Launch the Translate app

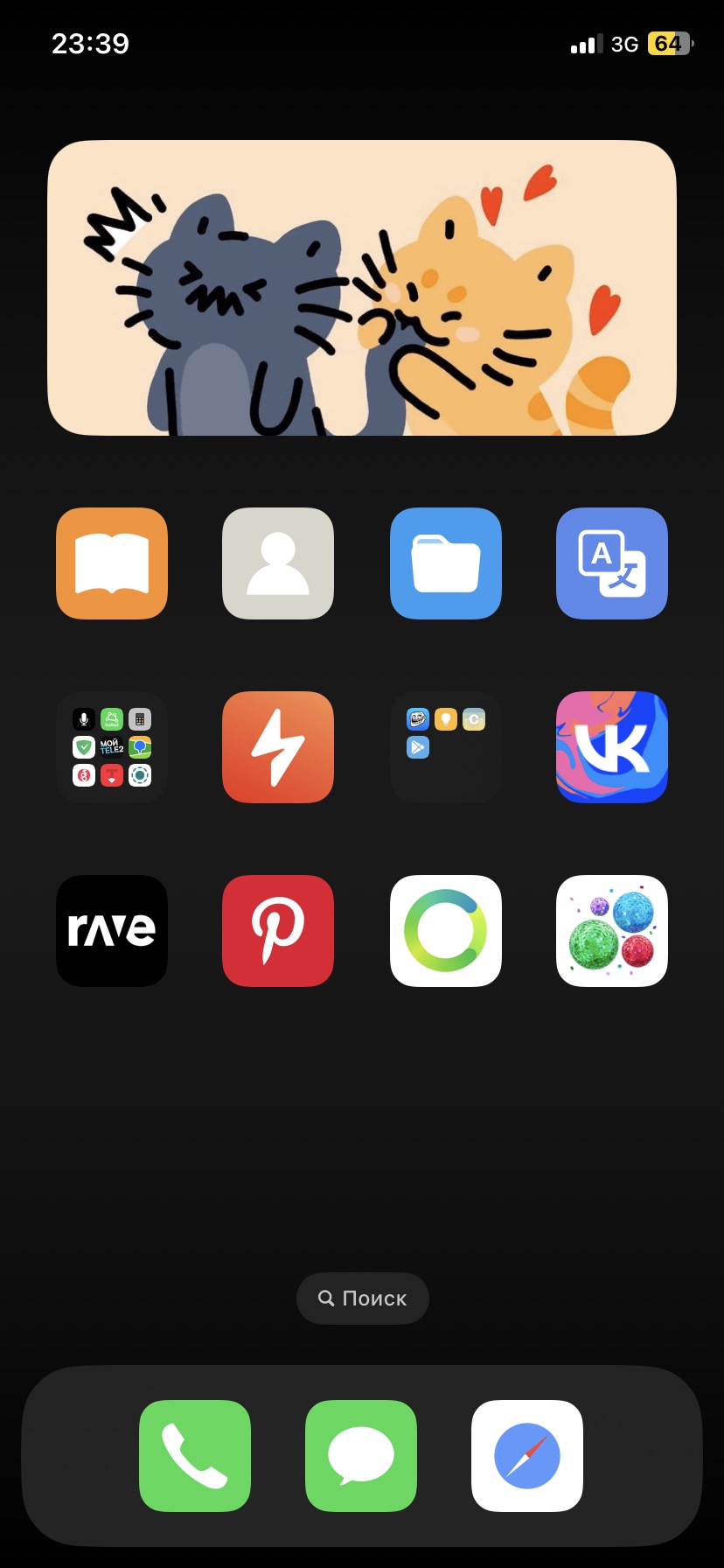612,563
